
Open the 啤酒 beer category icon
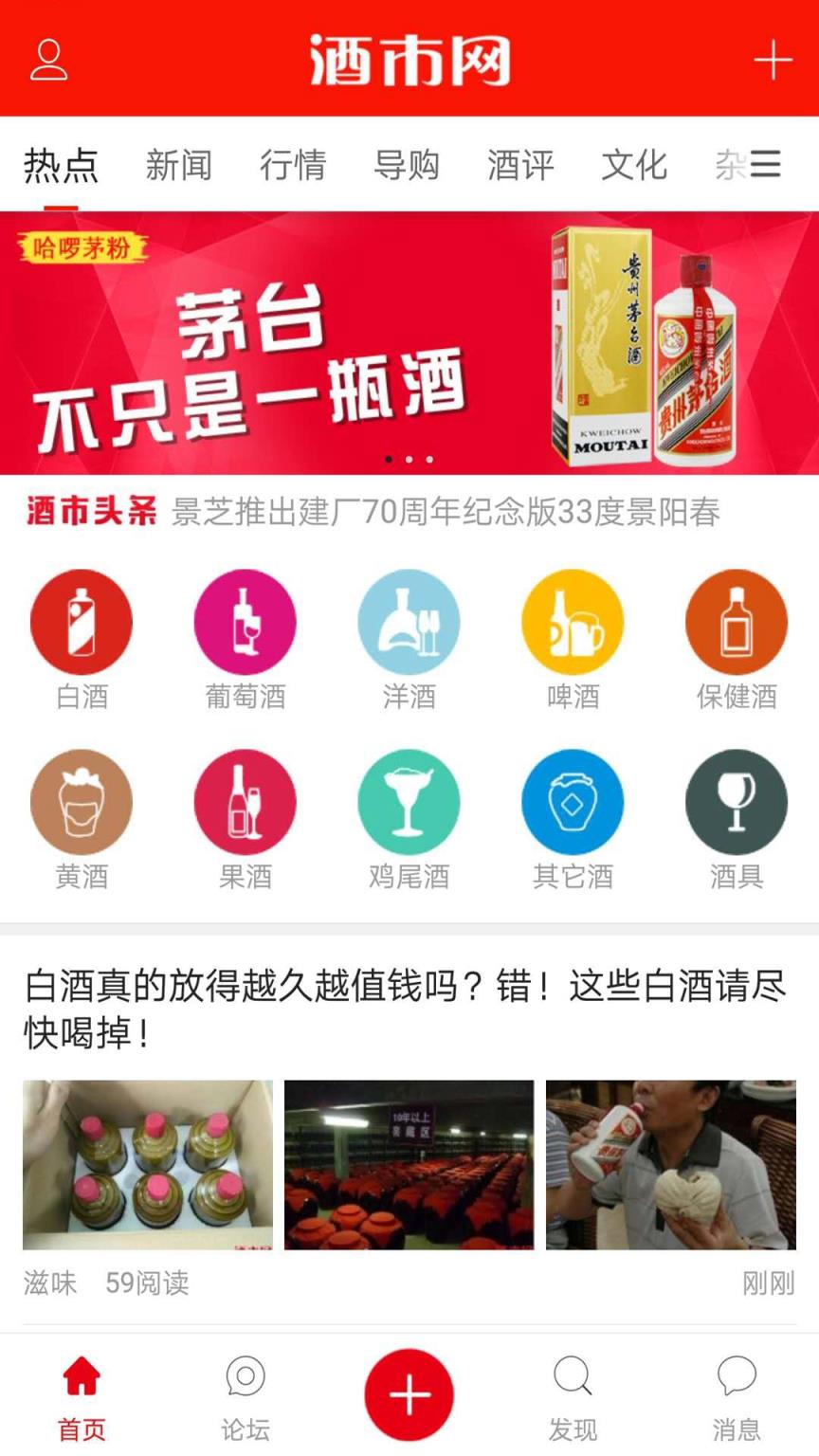click(573, 623)
